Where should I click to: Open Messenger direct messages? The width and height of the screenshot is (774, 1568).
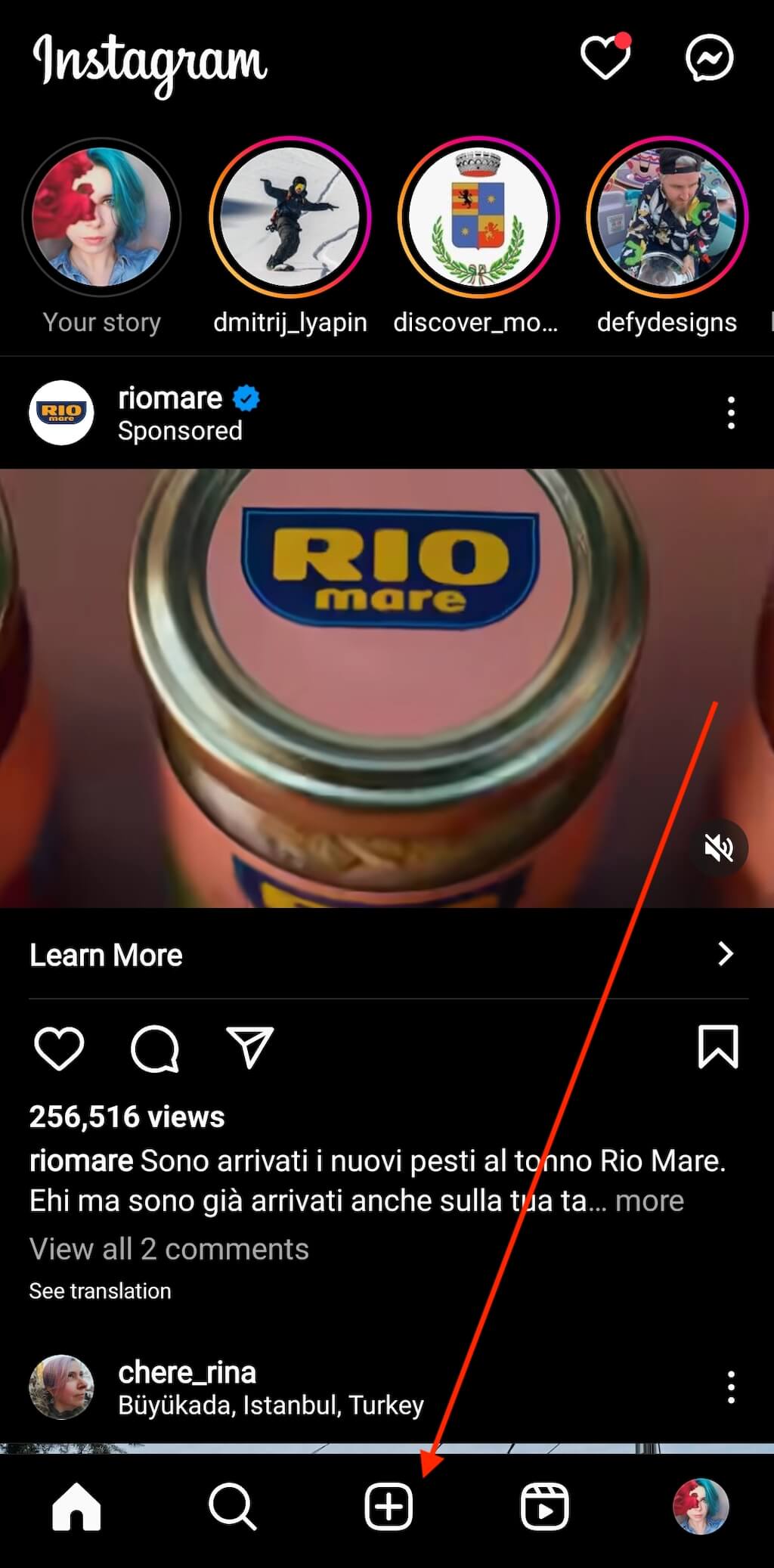pyautogui.click(x=709, y=58)
